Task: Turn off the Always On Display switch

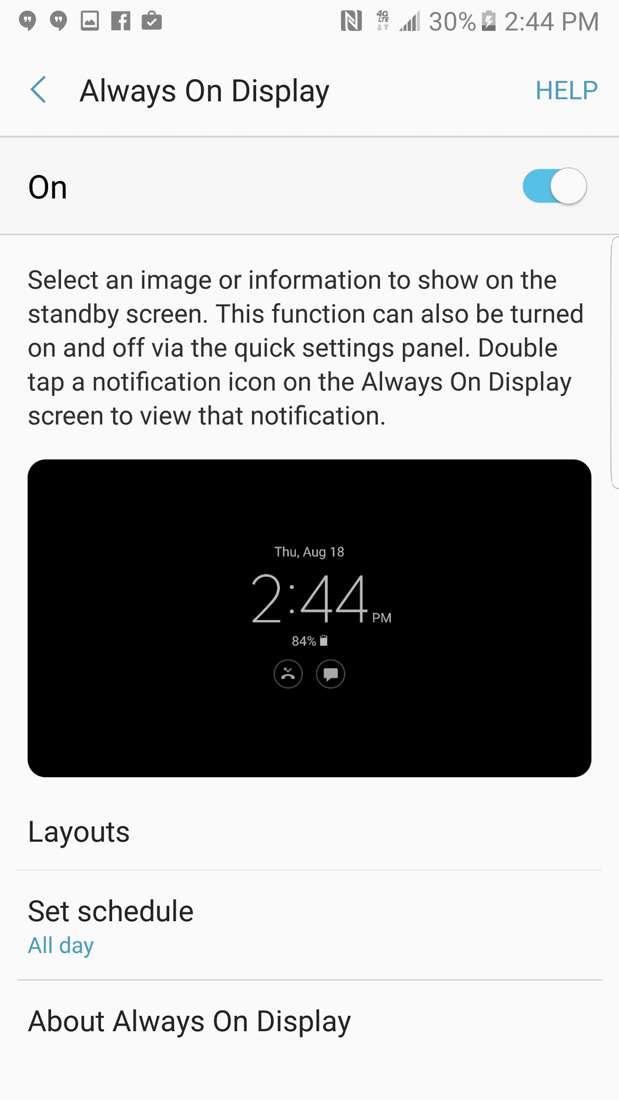Action: (554, 187)
